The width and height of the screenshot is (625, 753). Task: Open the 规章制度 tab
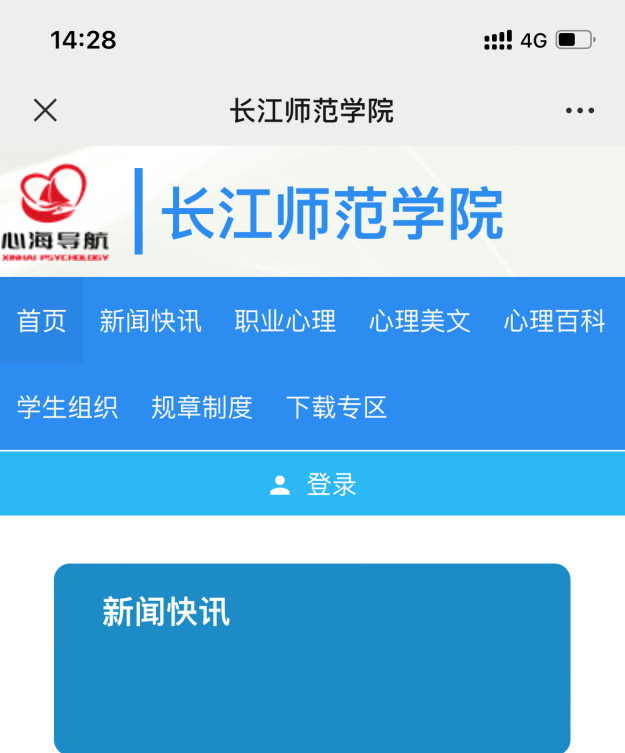point(202,408)
